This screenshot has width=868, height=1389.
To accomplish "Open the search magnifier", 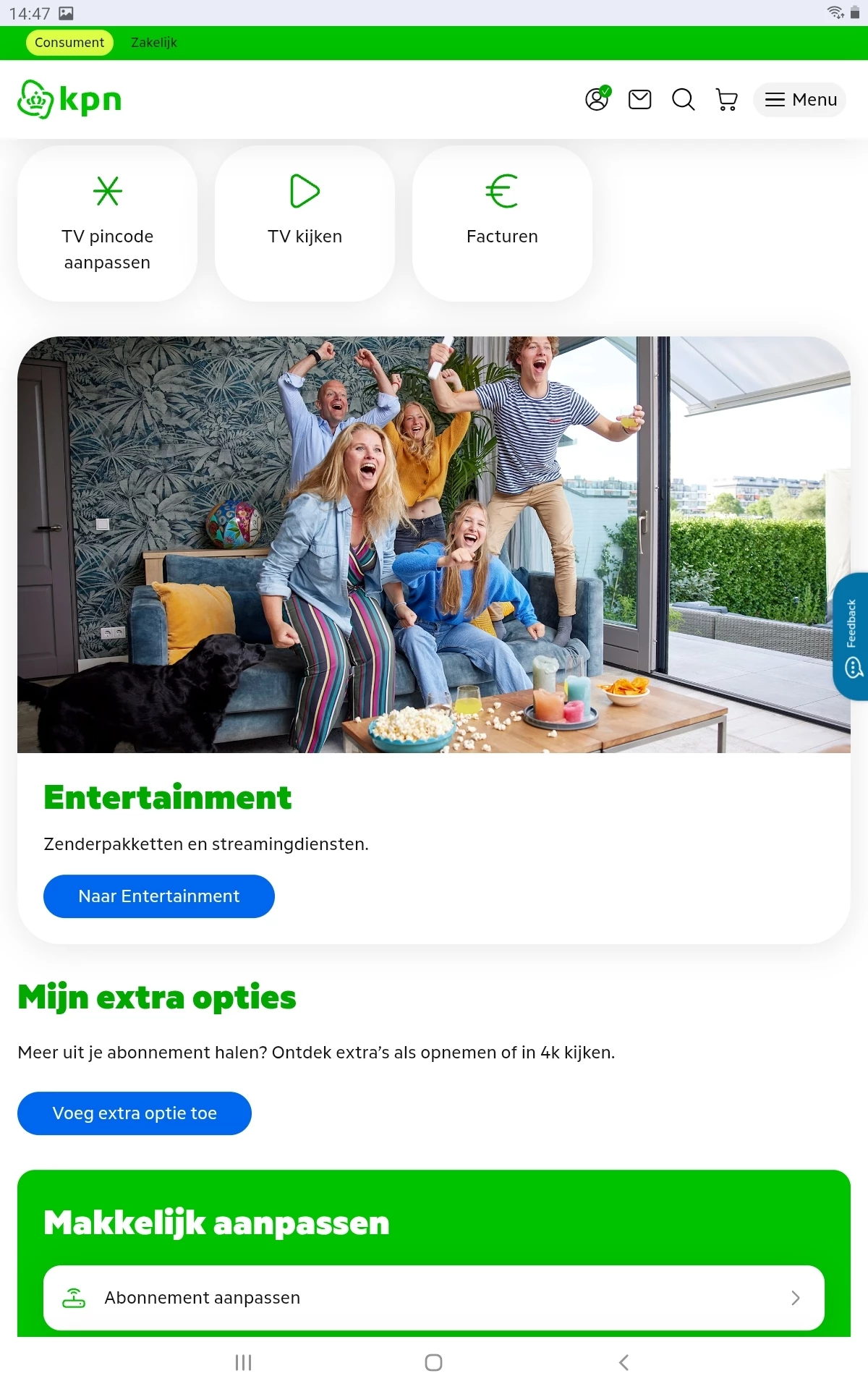I will point(683,99).
